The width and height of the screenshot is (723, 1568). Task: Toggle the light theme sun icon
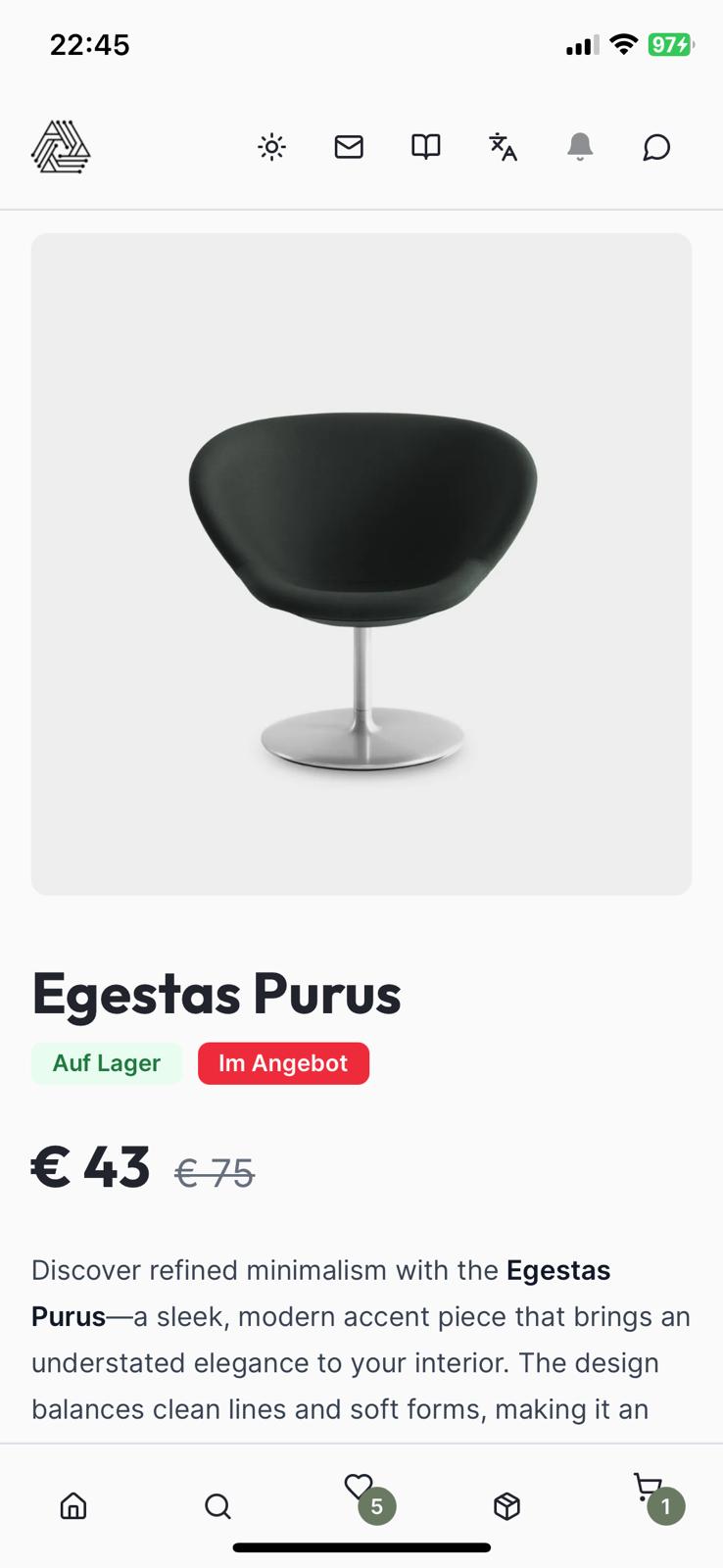coord(271,147)
